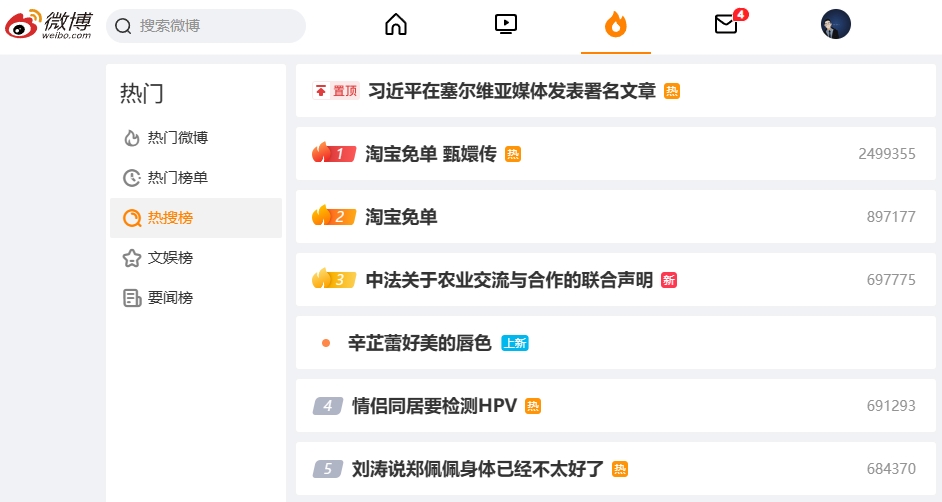Open trend 中法关于农业交流与合作的联合声明
942x502 pixels.
click(616, 280)
